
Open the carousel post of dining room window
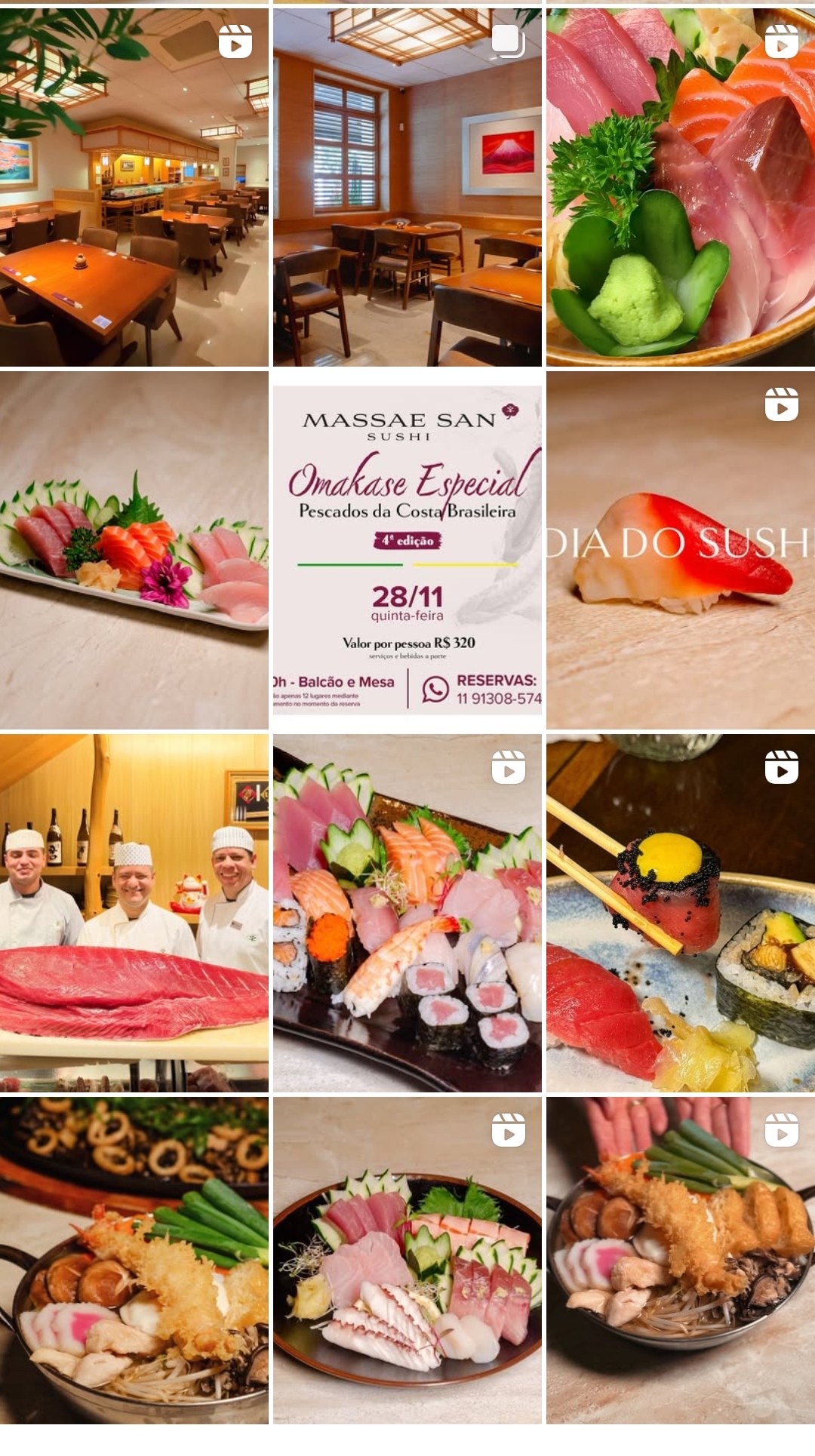click(407, 187)
